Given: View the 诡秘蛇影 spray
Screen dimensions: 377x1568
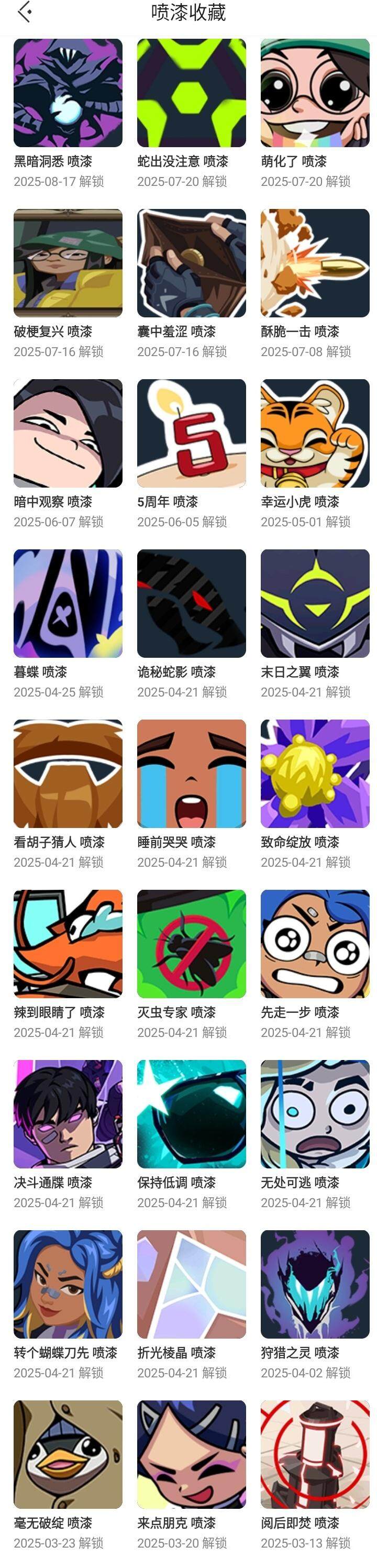Looking at the screenshot, I should [191, 603].
